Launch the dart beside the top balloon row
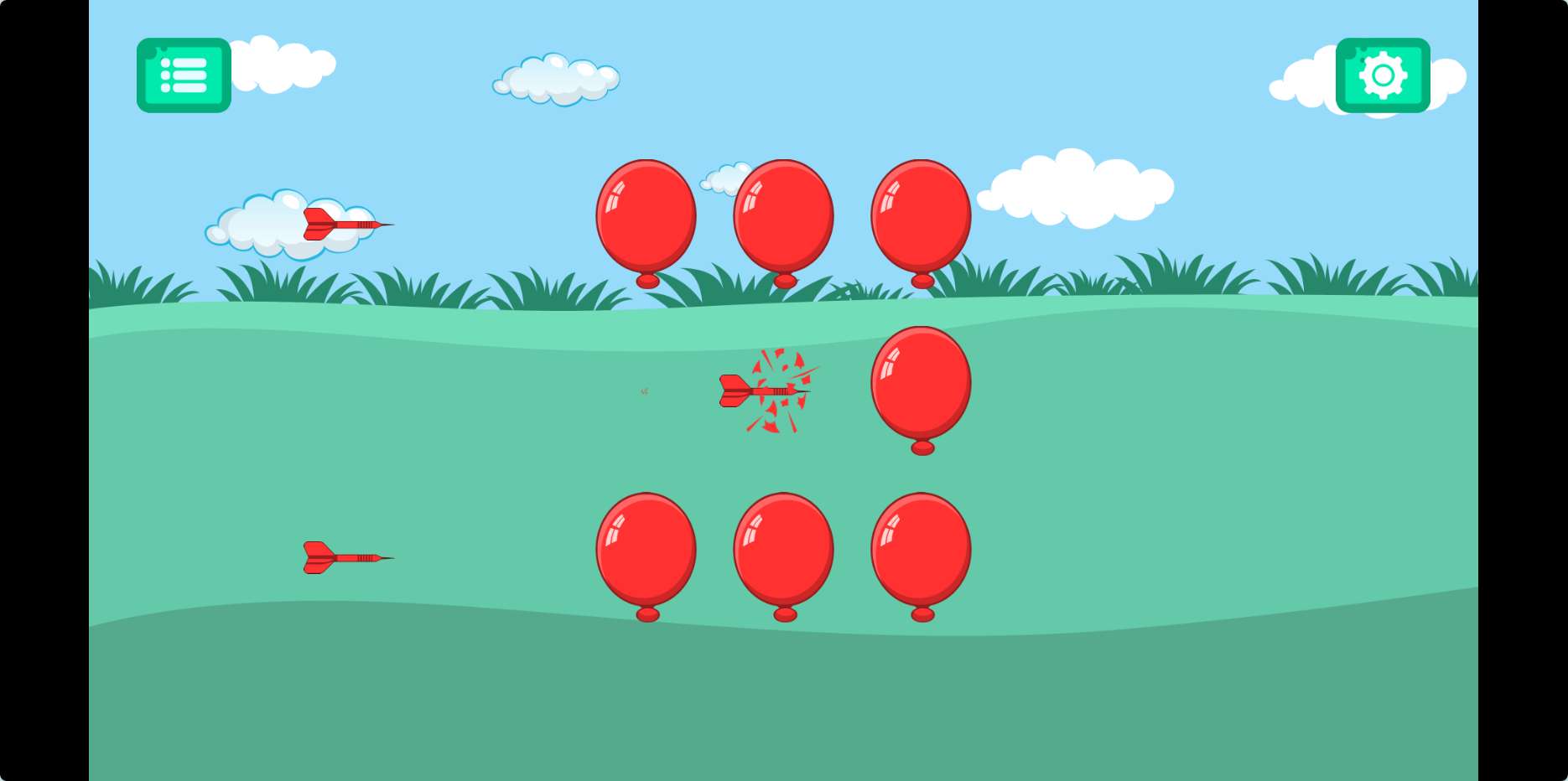1568x781 pixels. (345, 225)
